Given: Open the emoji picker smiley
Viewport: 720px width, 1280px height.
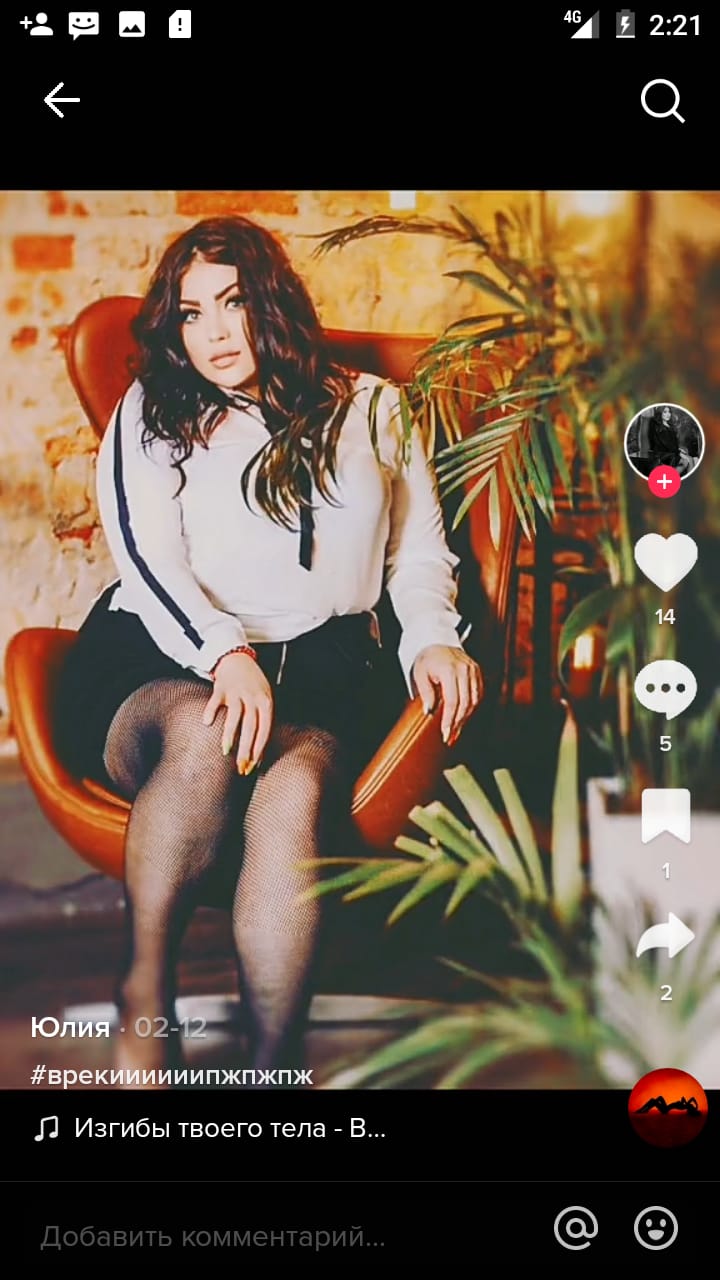Looking at the screenshot, I should click(656, 1228).
